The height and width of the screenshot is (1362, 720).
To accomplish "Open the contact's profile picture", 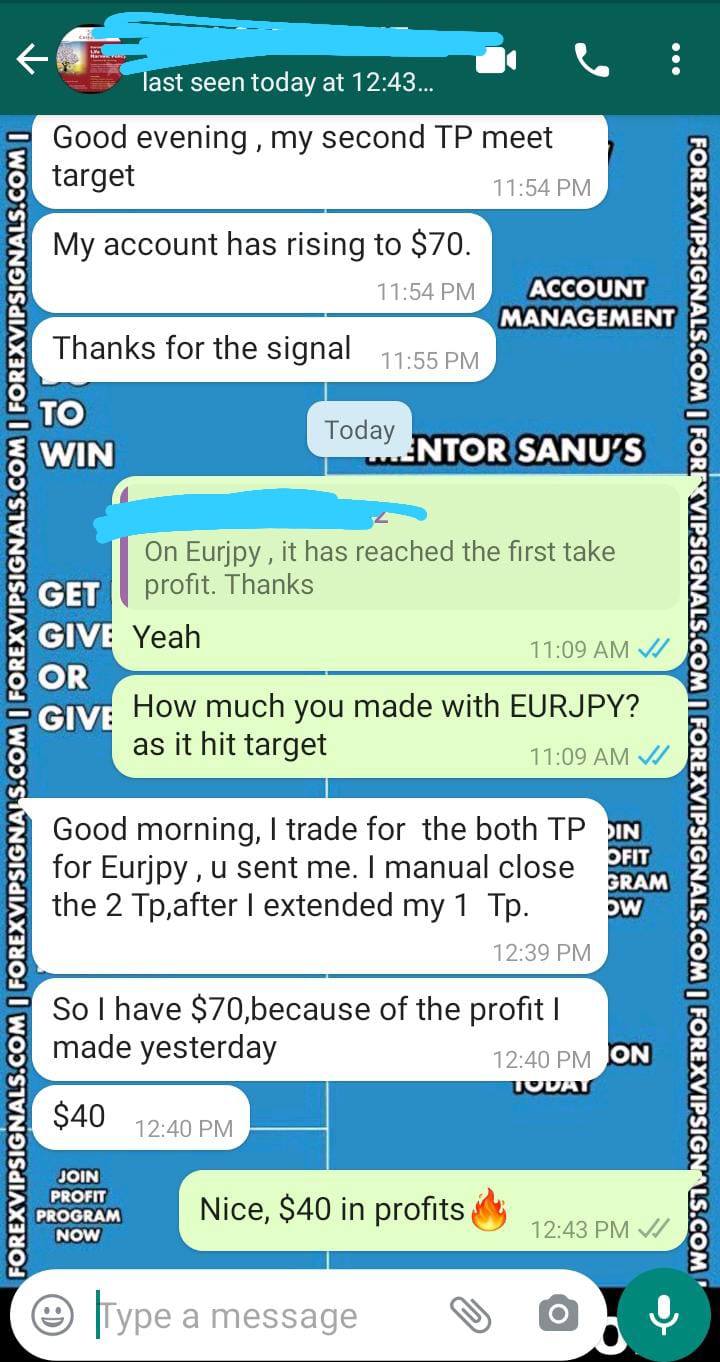I will [90, 60].
